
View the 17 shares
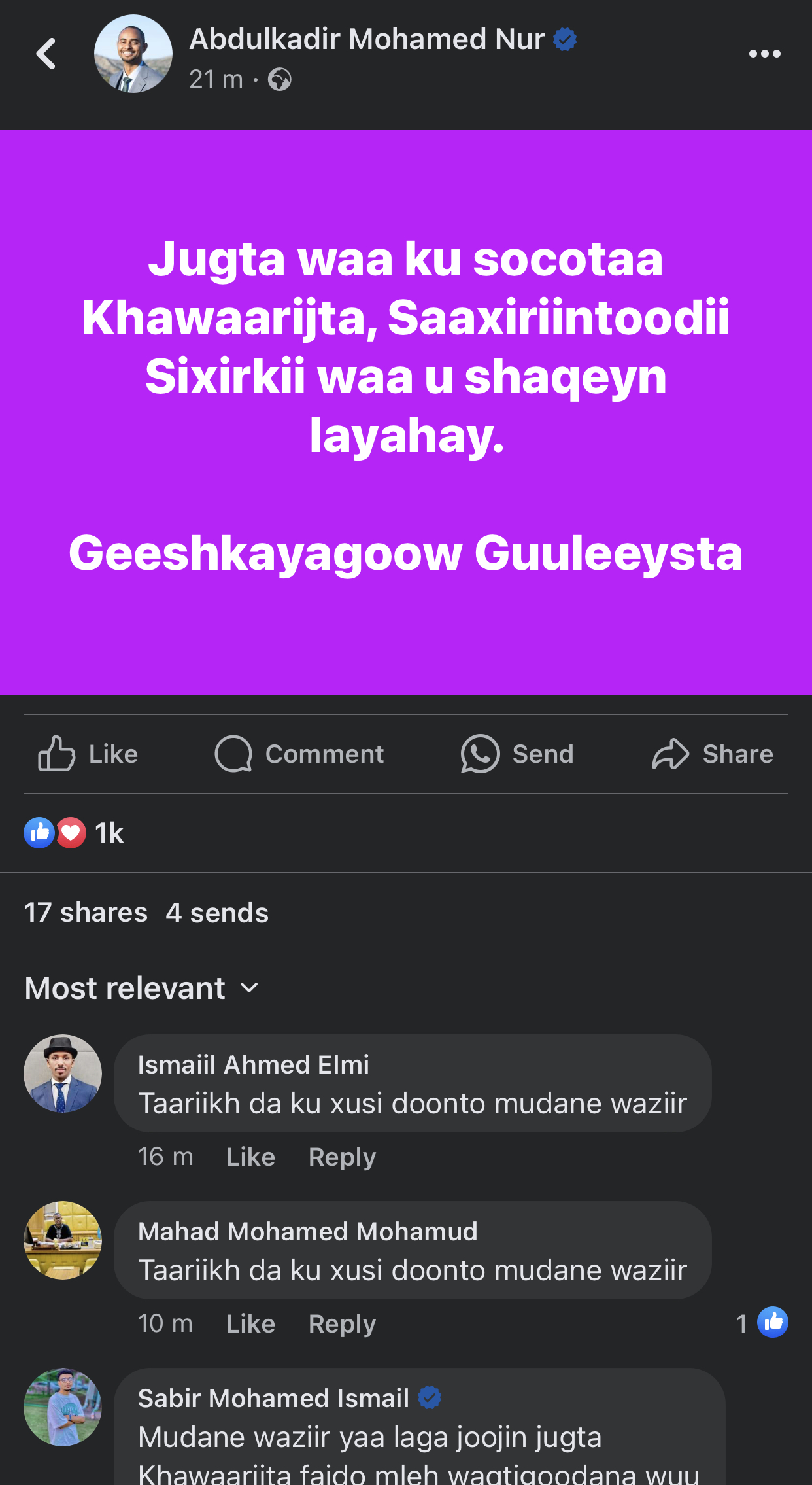[86, 913]
